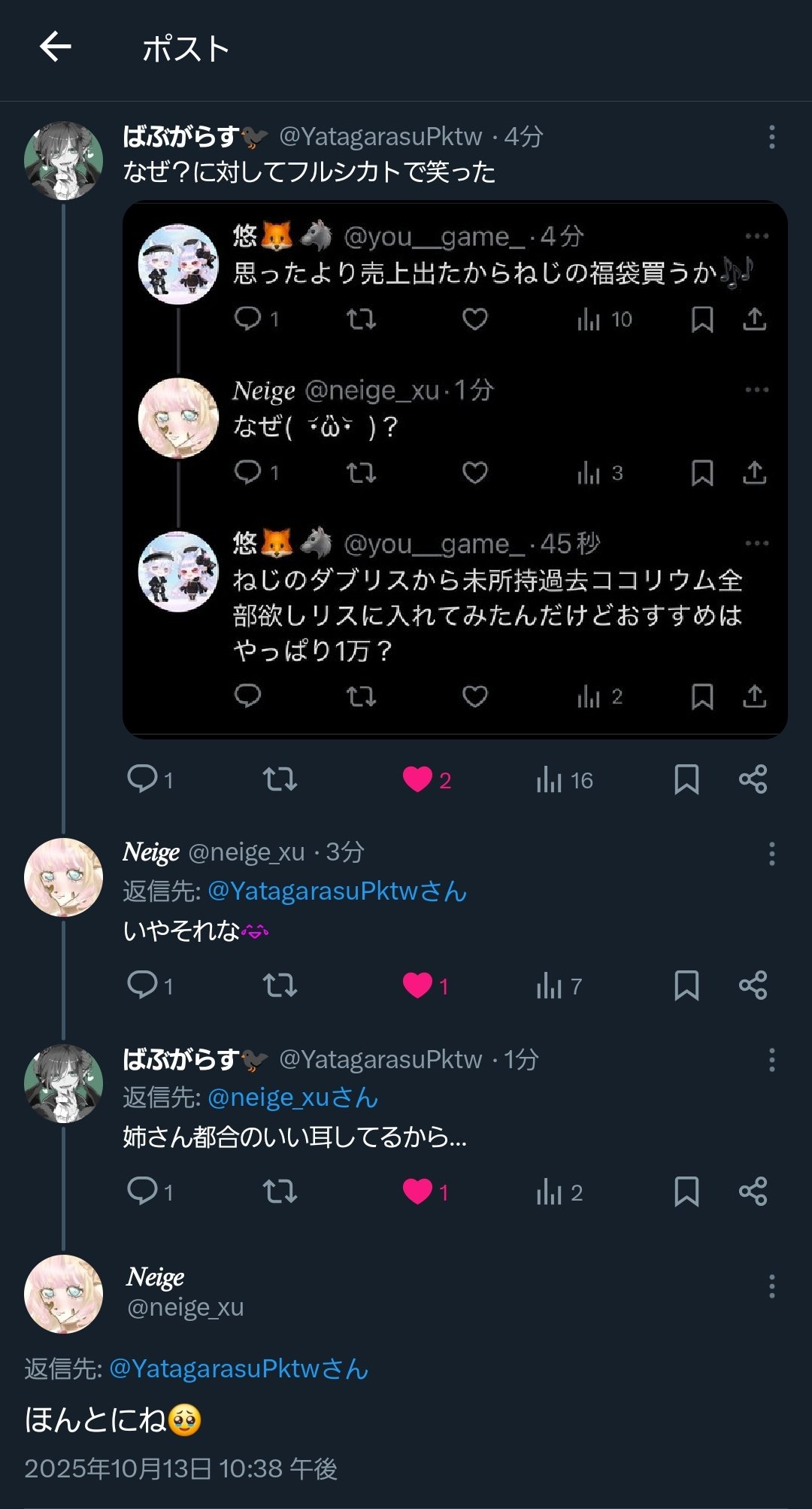Open overflow menu on 姉さん都合のいい耳 reply
This screenshot has height=1509, width=812.
771,1060
